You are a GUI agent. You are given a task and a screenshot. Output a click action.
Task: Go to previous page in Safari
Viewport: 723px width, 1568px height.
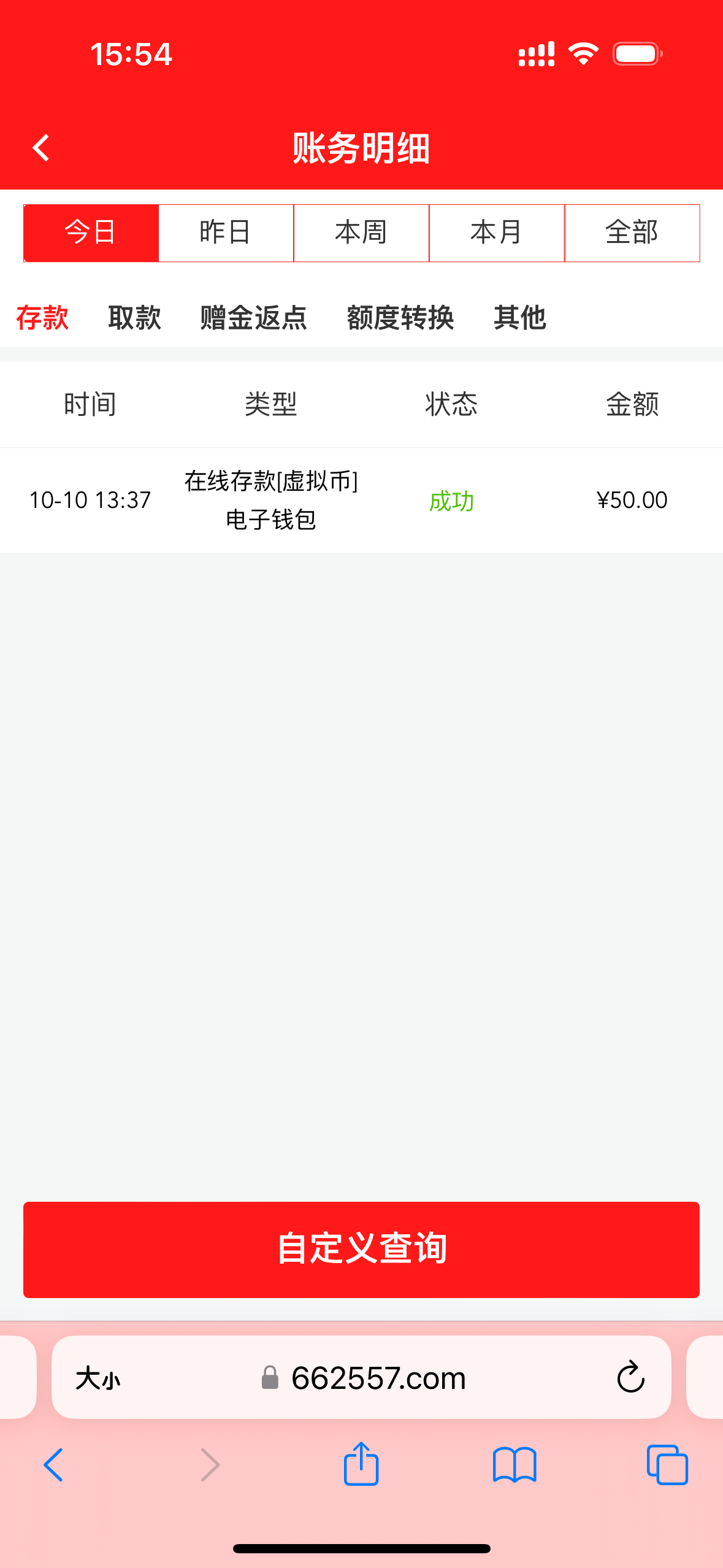[54, 1465]
